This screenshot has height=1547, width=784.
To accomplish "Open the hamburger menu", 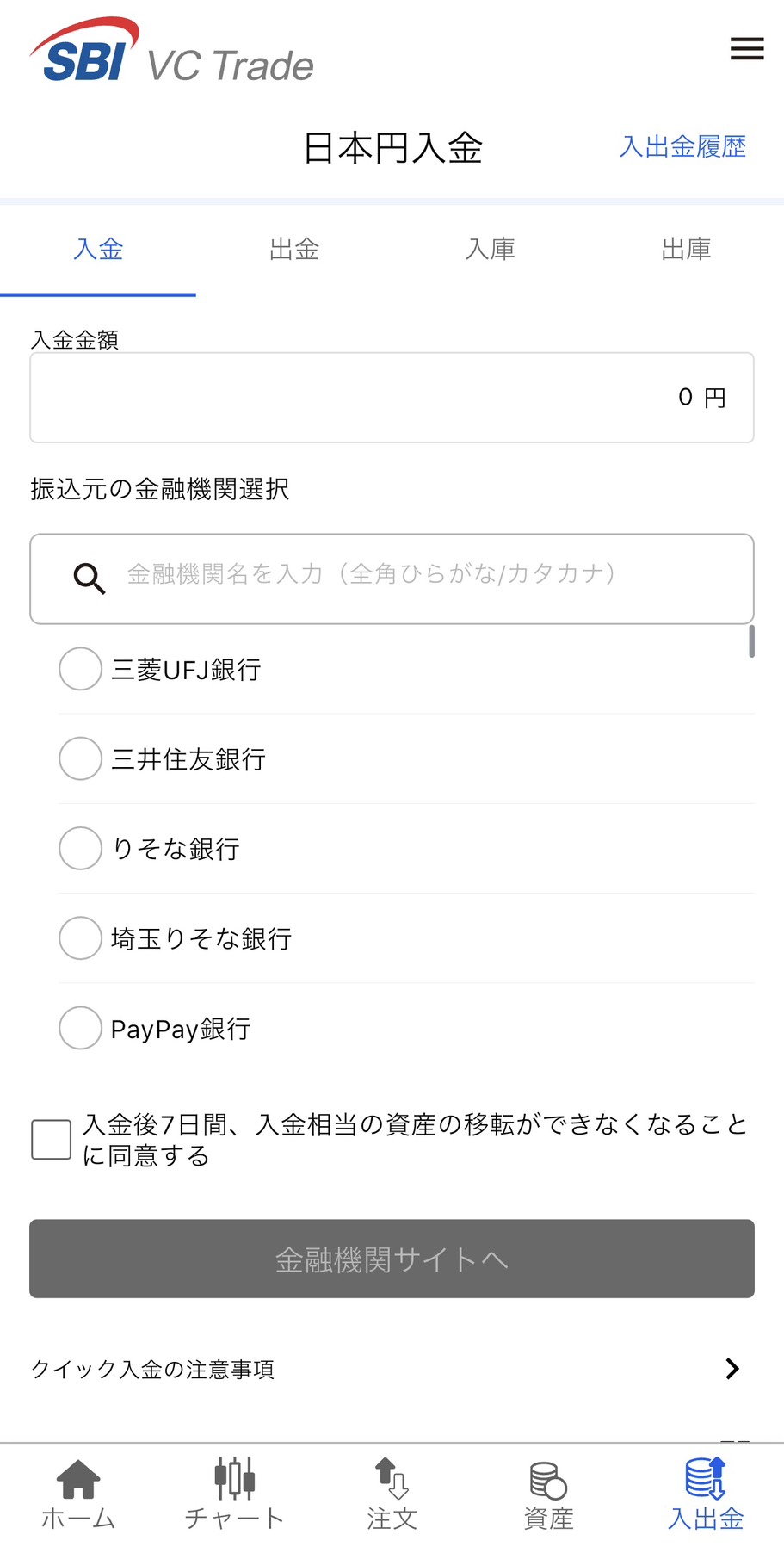I will [x=745, y=49].
